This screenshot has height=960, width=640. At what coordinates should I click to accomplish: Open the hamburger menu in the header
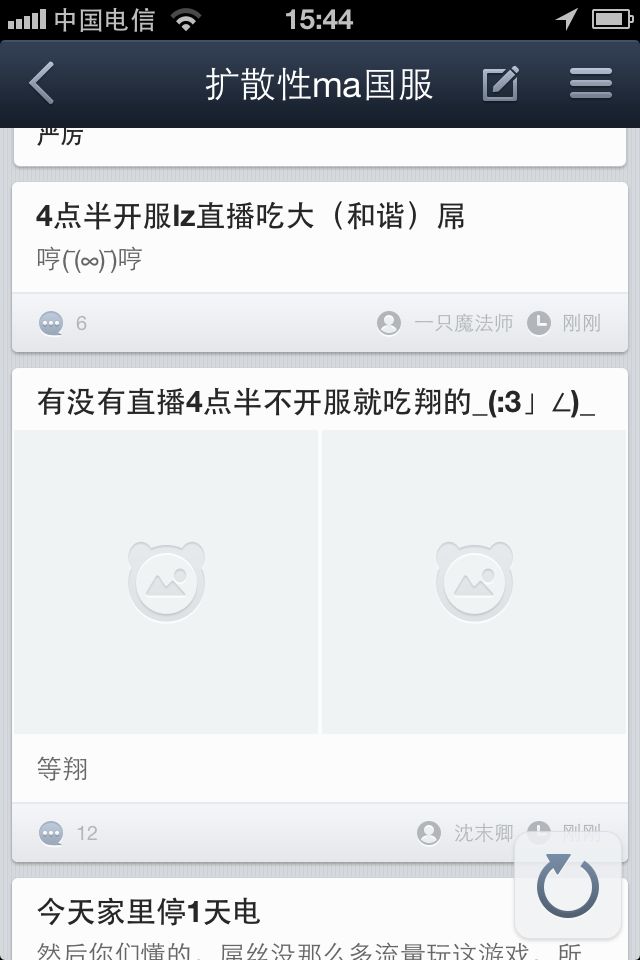pyautogui.click(x=590, y=83)
